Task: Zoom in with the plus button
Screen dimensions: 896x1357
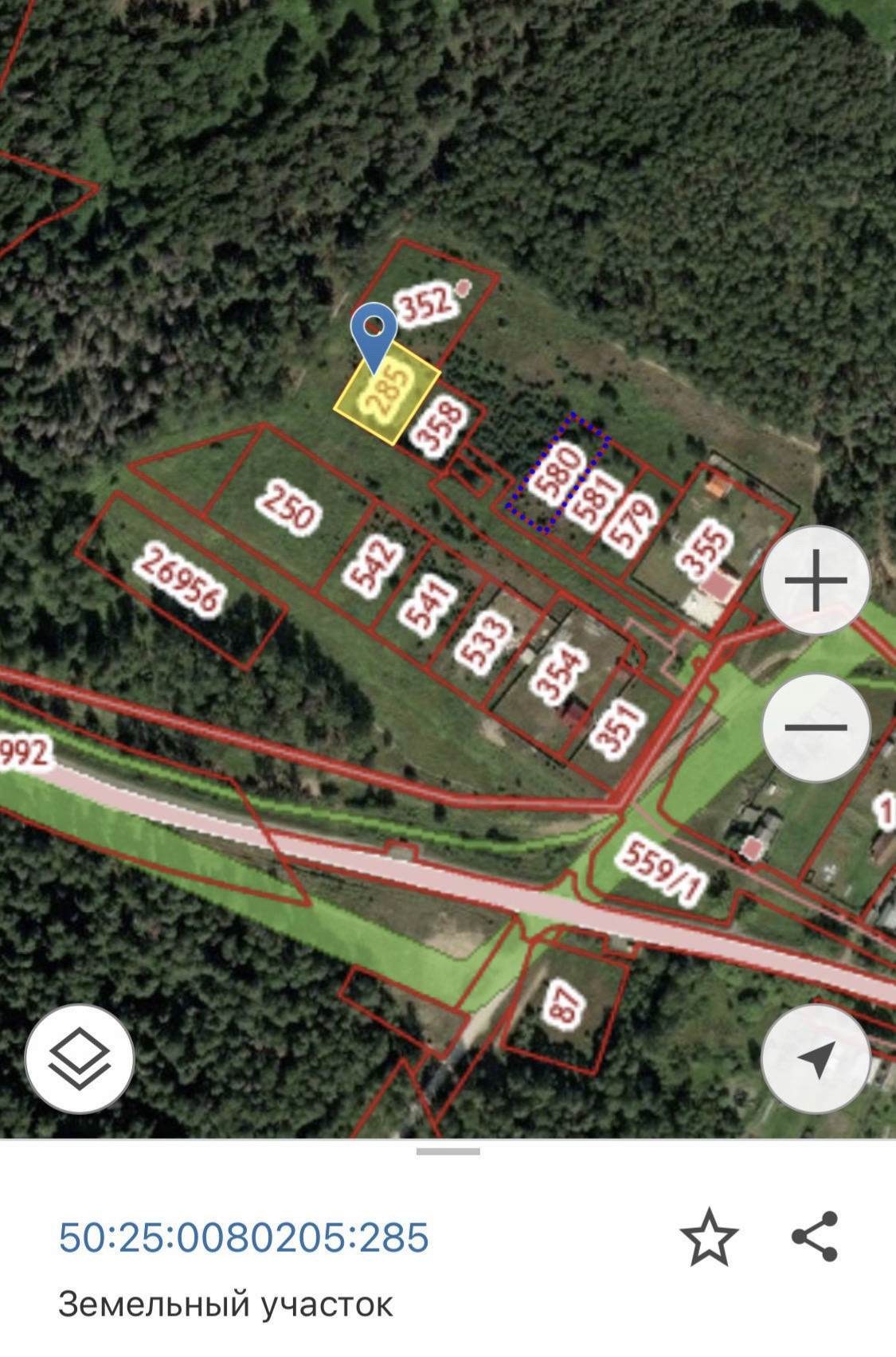Action: (x=816, y=581)
